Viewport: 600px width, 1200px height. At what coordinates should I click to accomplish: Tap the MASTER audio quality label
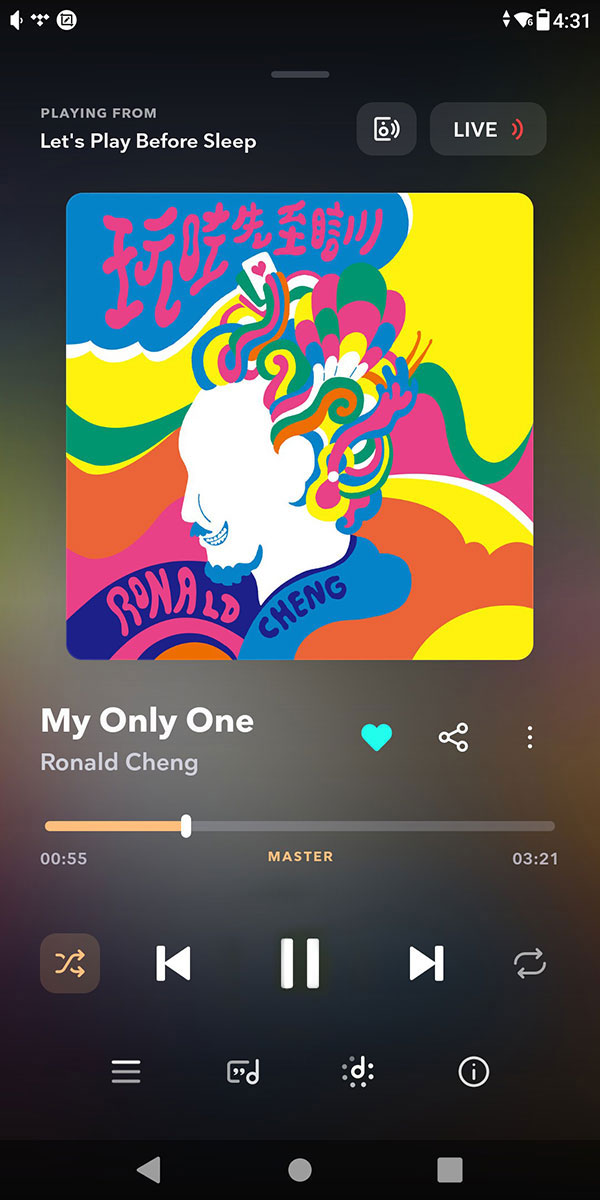pyautogui.click(x=300, y=857)
